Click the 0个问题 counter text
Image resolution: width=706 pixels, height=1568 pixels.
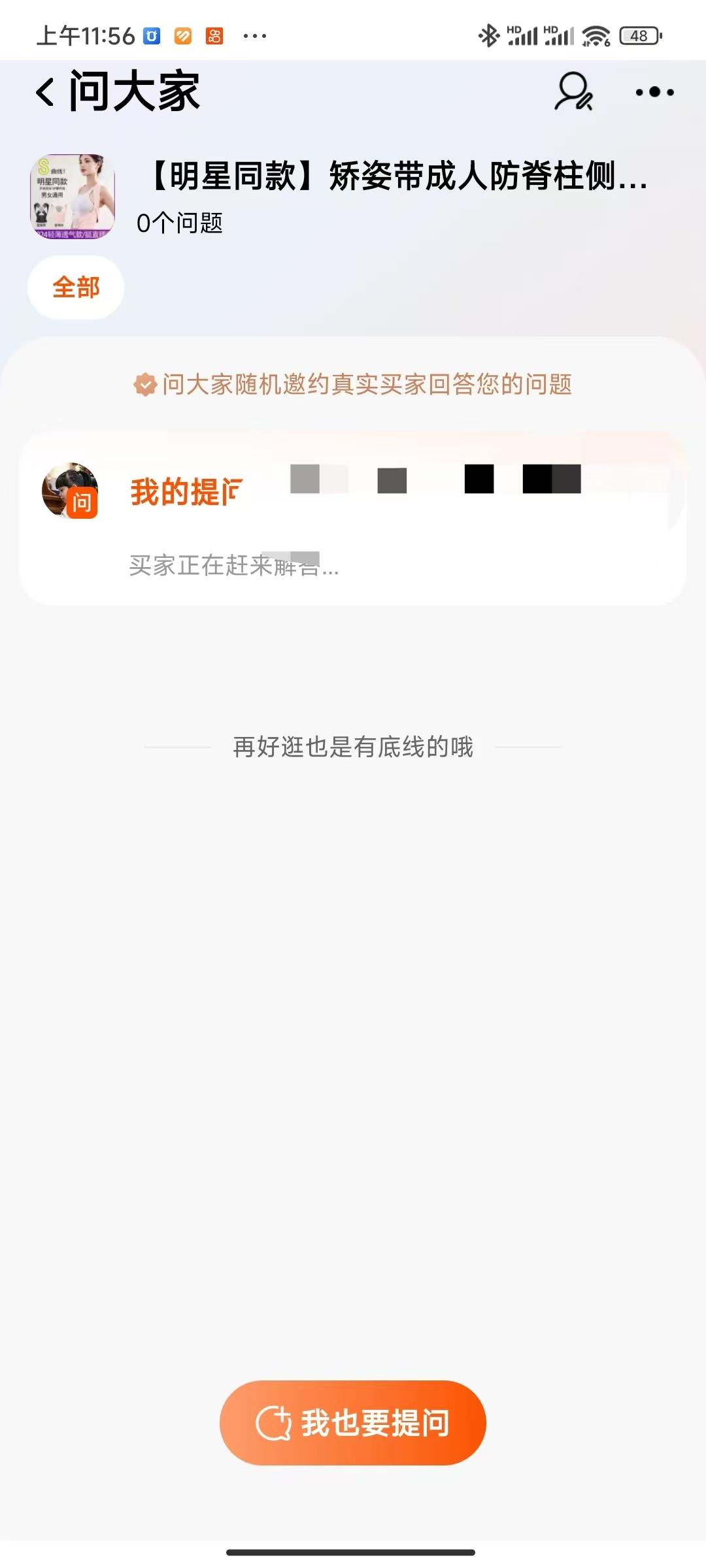tap(180, 223)
